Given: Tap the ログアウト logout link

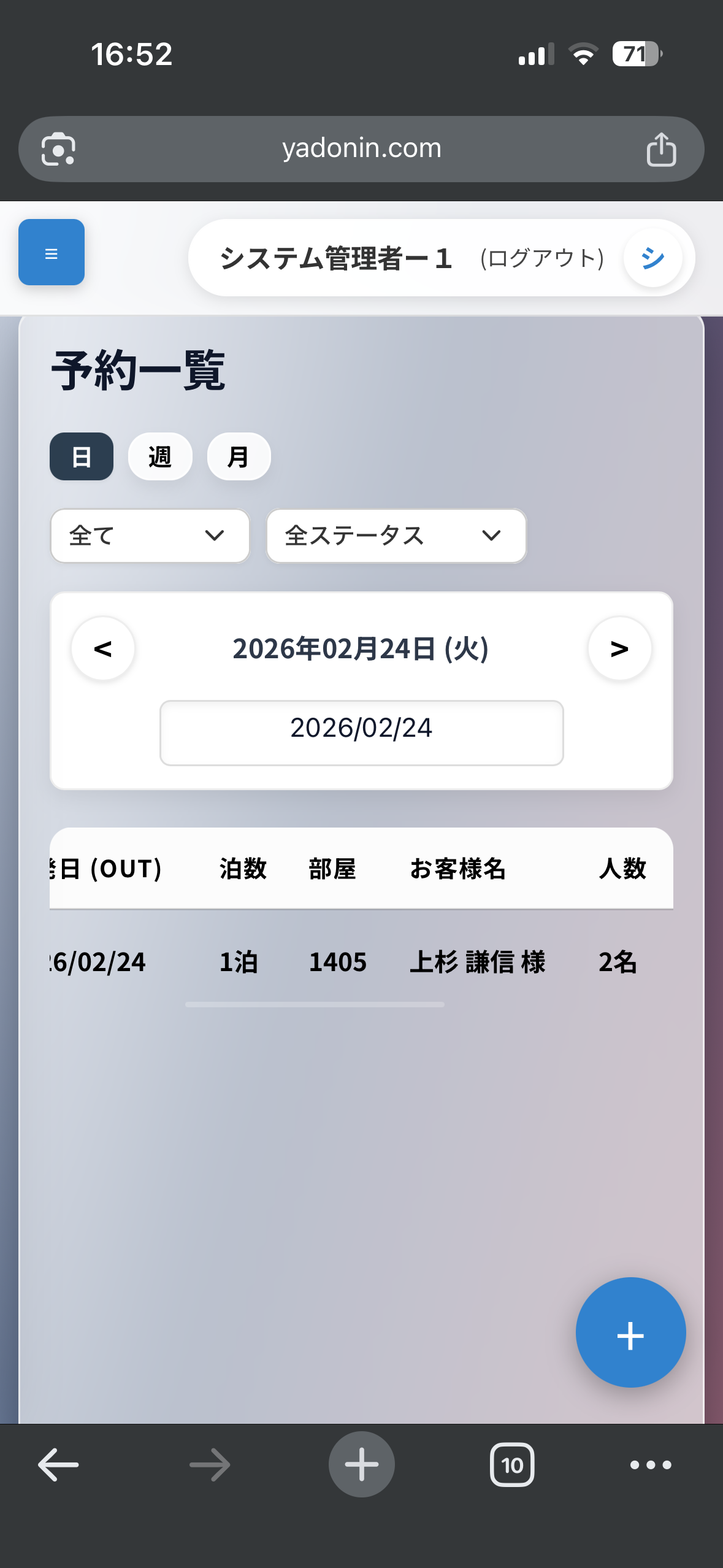Looking at the screenshot, I should tap(542, 258).
